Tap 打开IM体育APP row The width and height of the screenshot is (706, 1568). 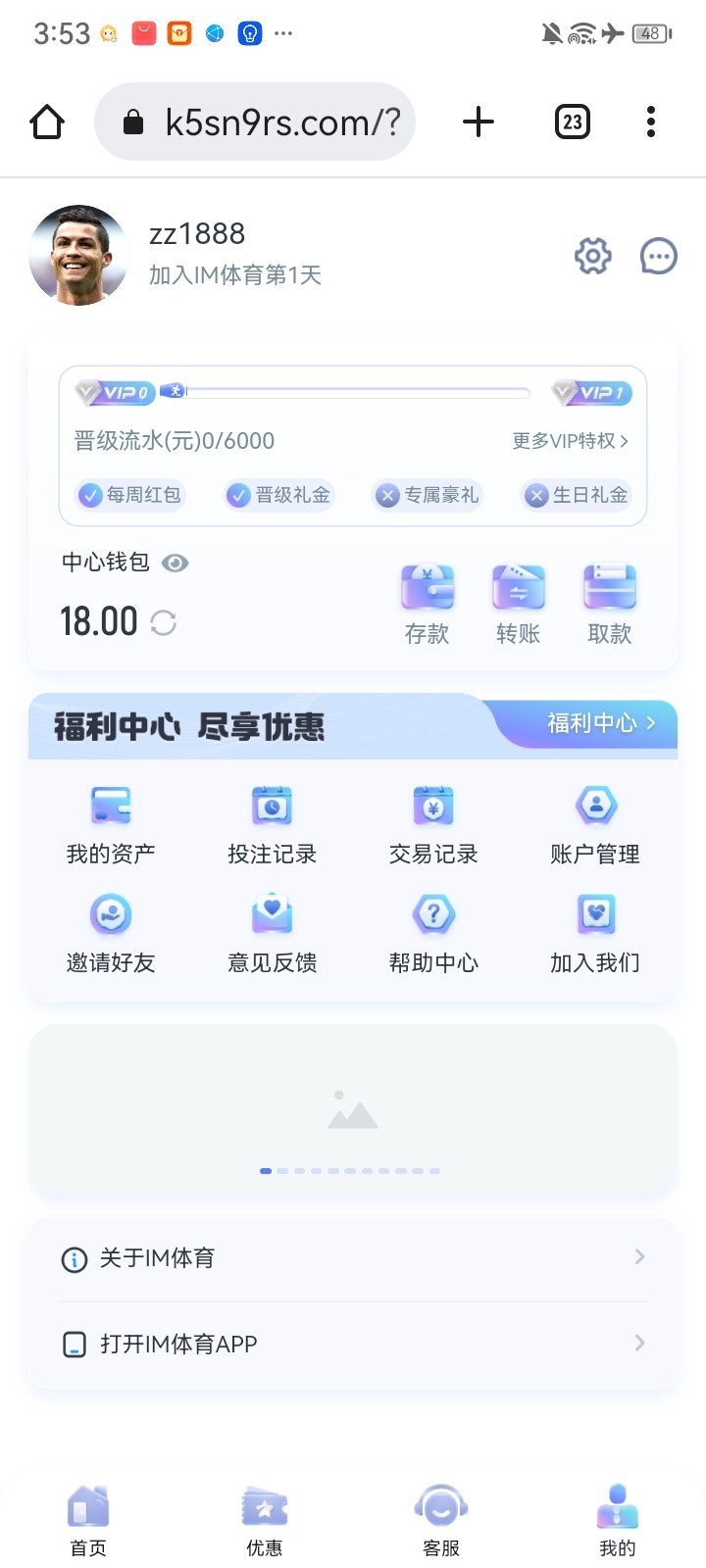[x=353, y=1344]
